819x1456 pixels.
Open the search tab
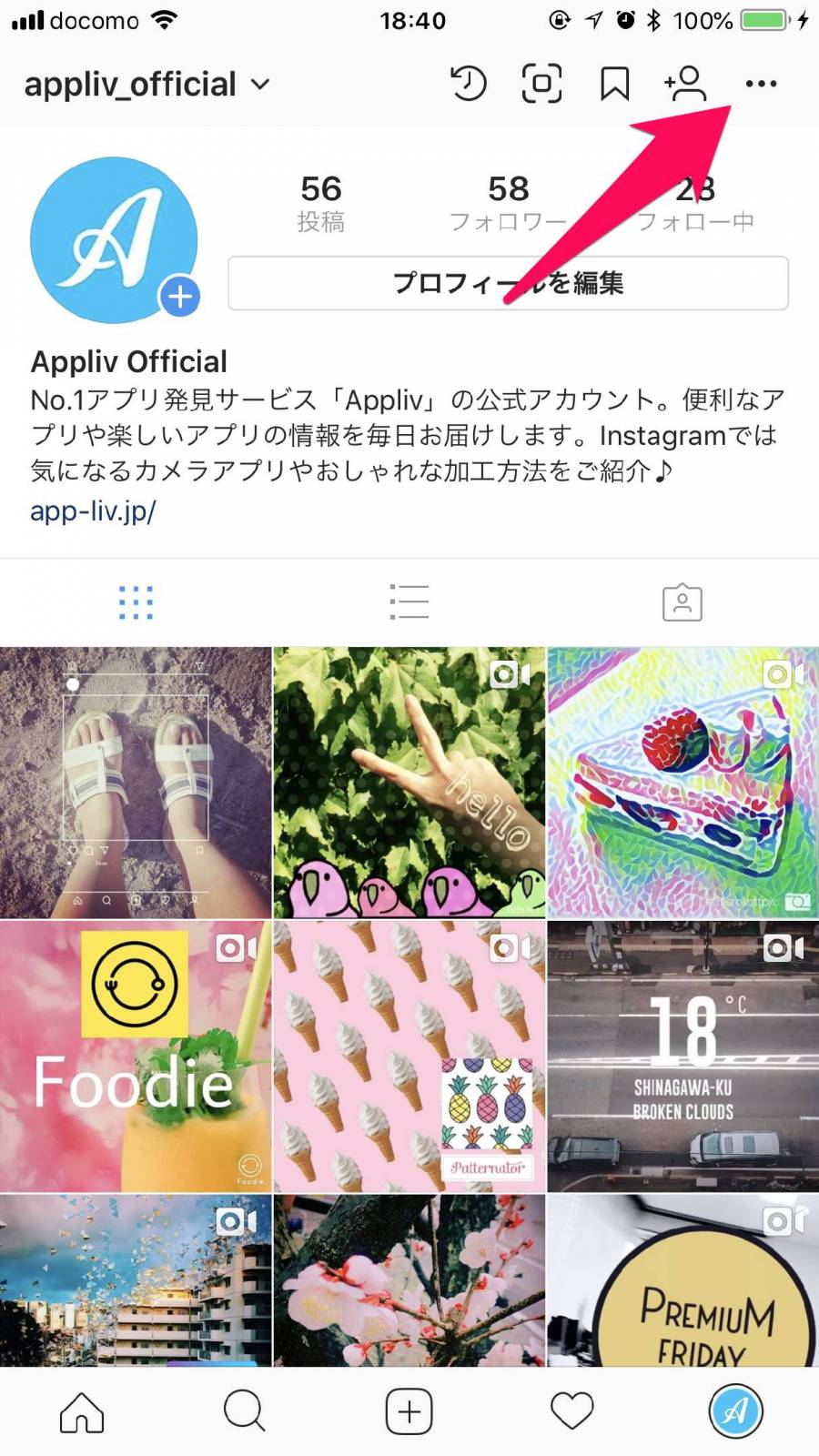pos(244,1411)
